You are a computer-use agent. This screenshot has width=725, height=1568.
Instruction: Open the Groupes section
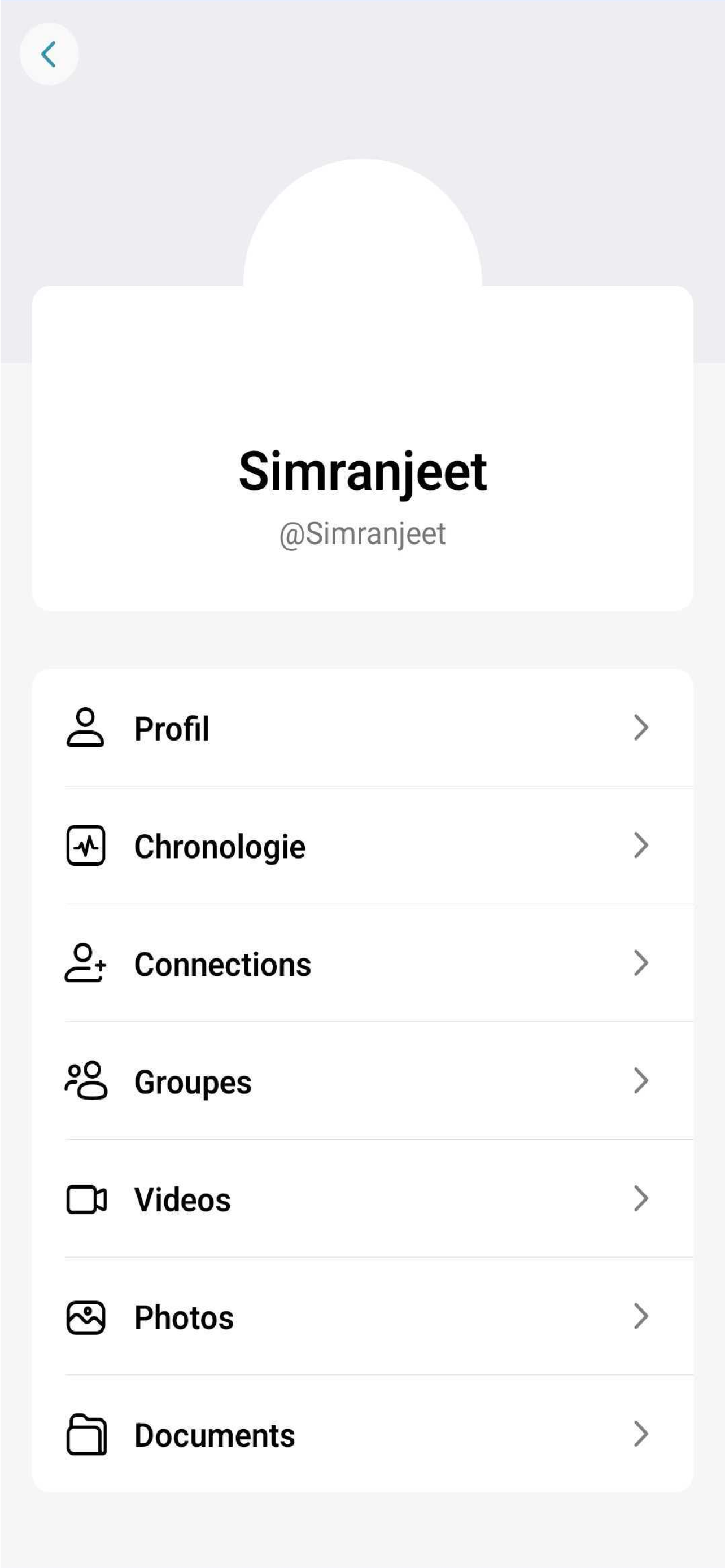362,1080
